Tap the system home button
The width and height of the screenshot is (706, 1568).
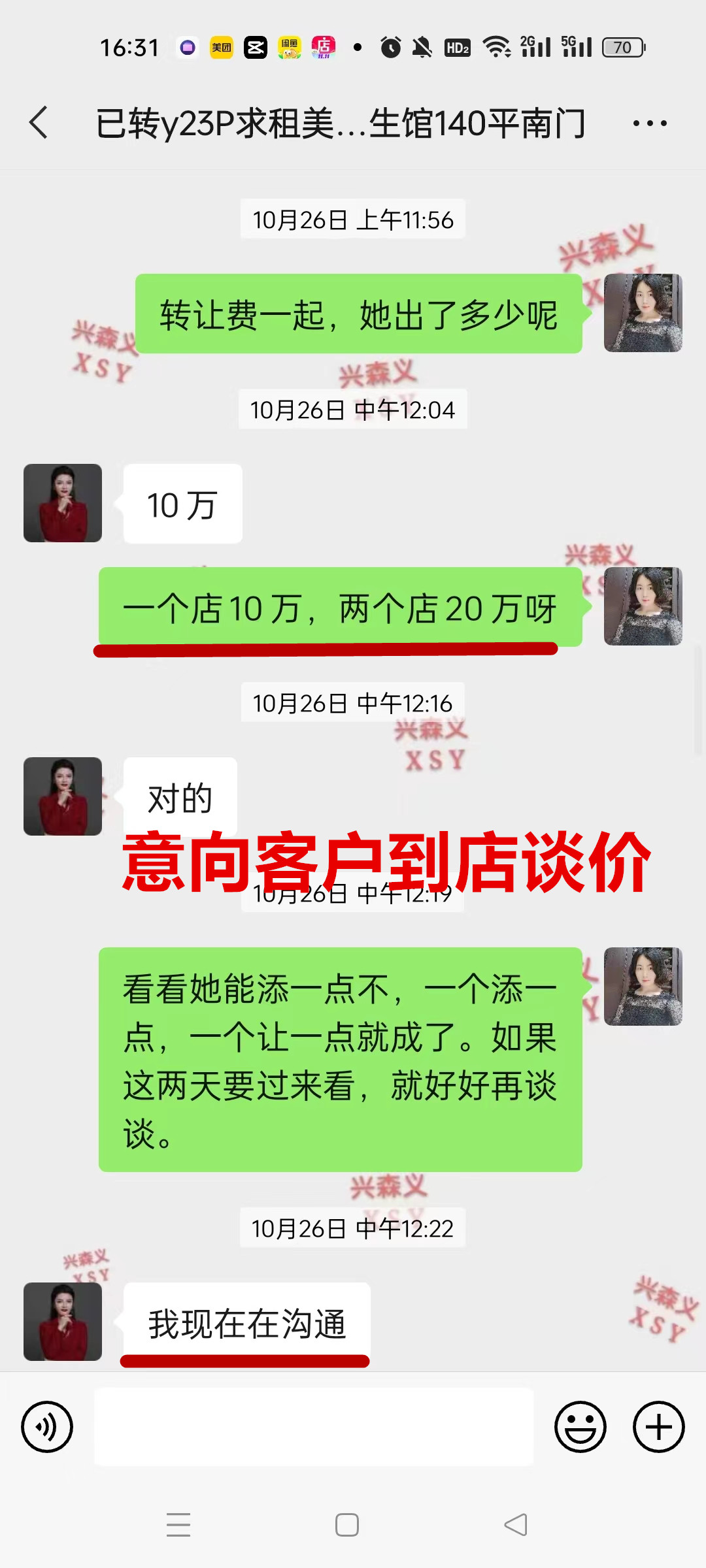(346, 1525)
